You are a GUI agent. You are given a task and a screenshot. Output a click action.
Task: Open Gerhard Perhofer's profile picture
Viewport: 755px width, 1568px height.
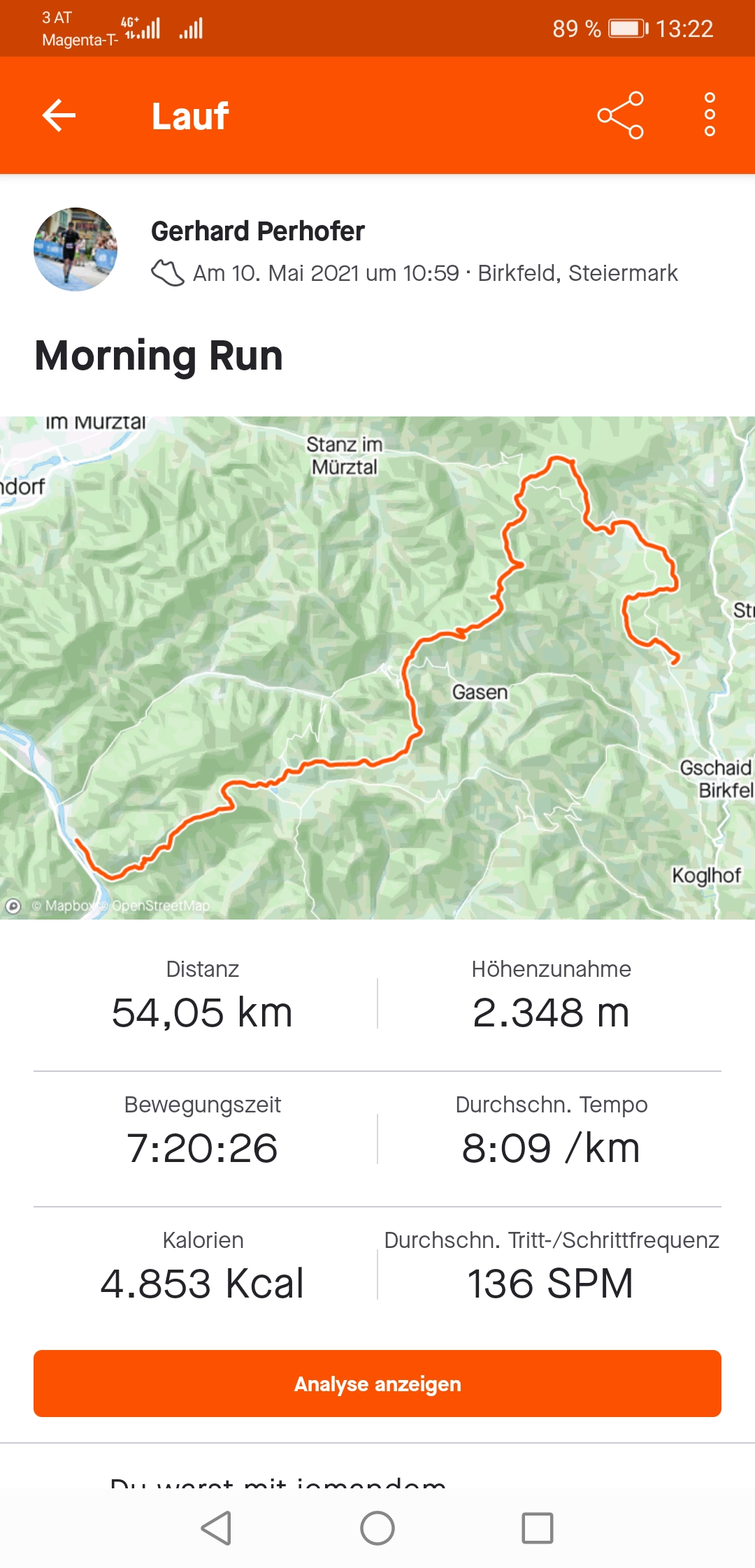pos(75,249)
